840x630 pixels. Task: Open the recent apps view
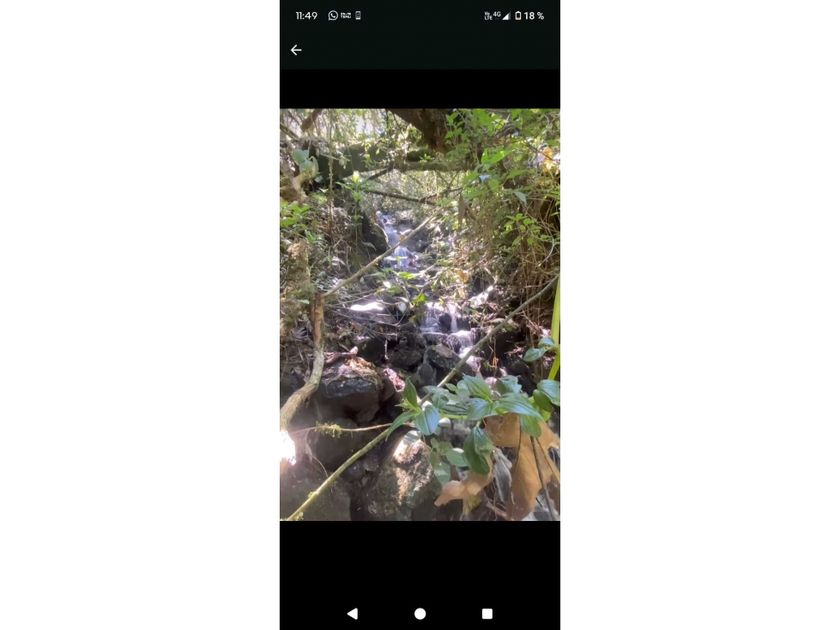click(487, 613)
